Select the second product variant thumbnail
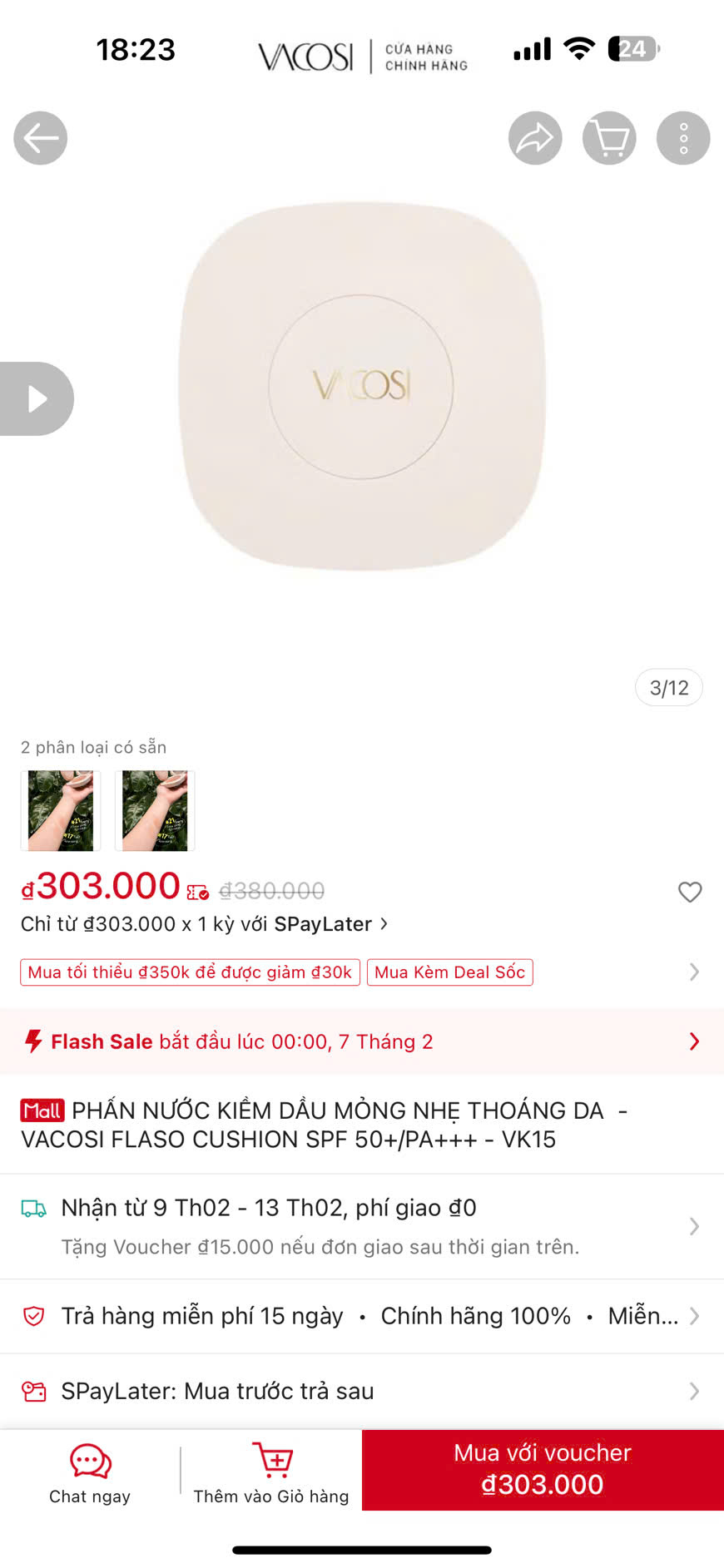This screenshot has height=1568, width=724. click(154, 810)
